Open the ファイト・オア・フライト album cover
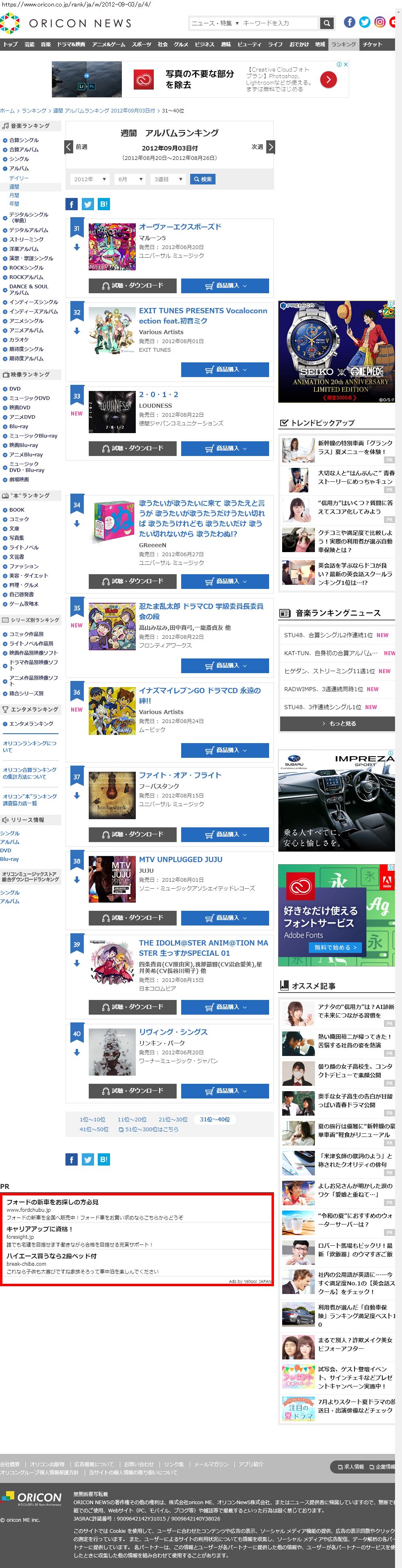402x1568 pixels. (112, 794)
